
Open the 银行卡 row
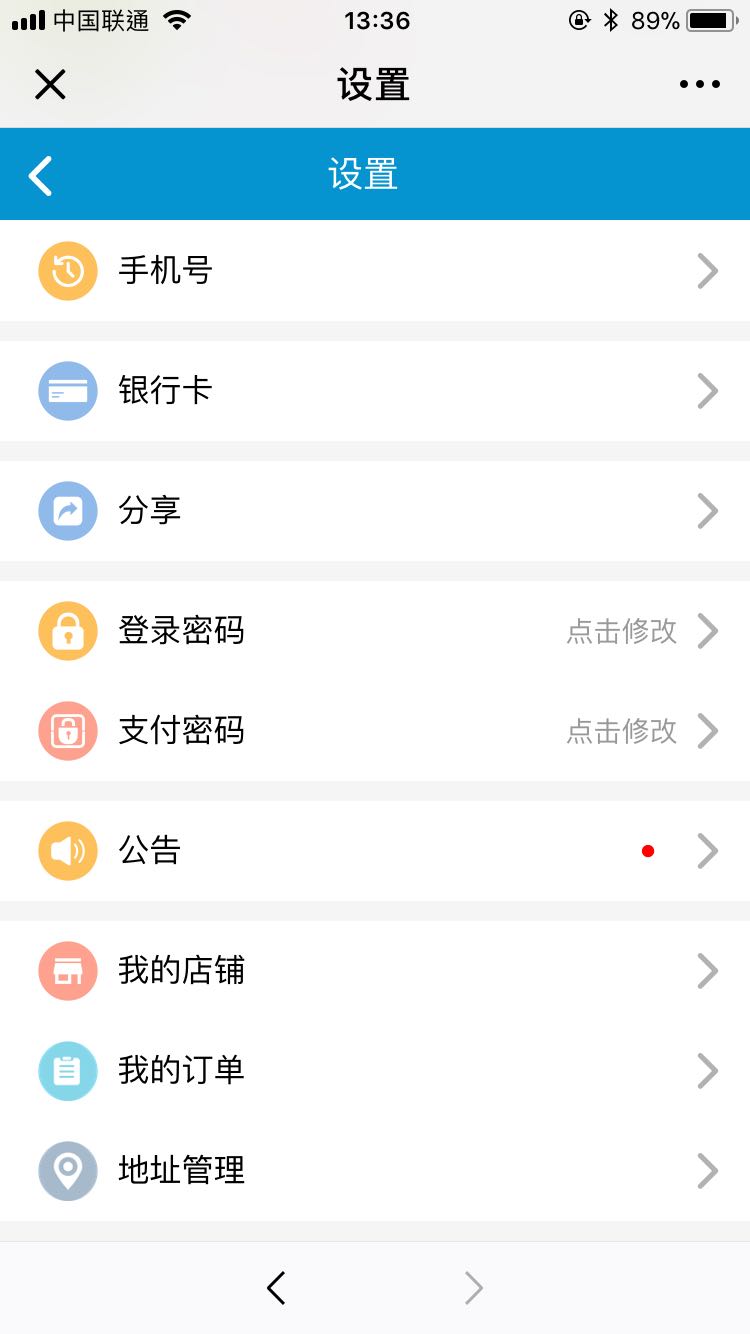375,391
